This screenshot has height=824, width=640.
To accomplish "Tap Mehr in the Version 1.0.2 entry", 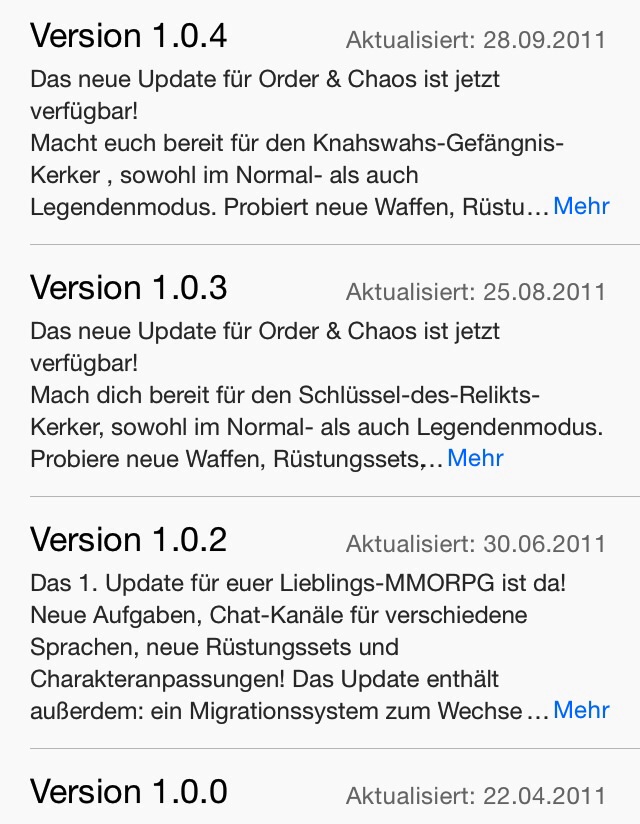I will tap(581, 710).
